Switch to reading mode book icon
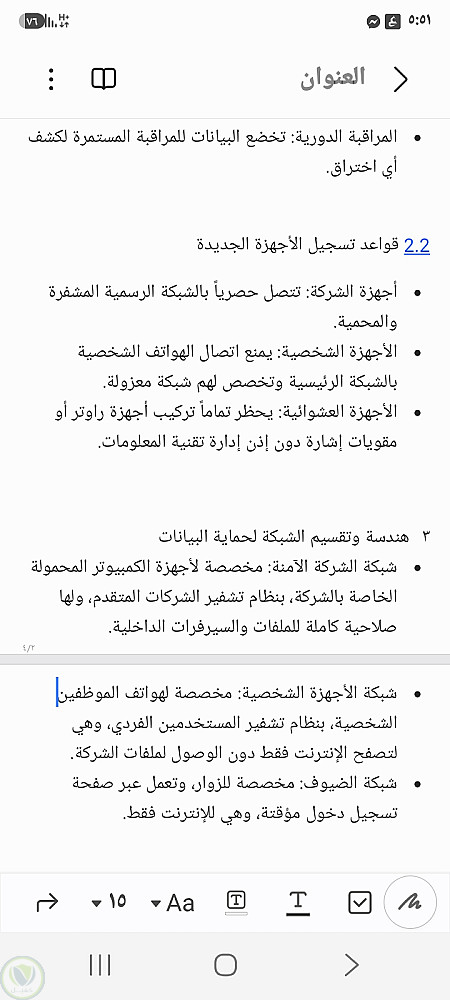This screenshot has width=450, height=1000. [103, 79]
